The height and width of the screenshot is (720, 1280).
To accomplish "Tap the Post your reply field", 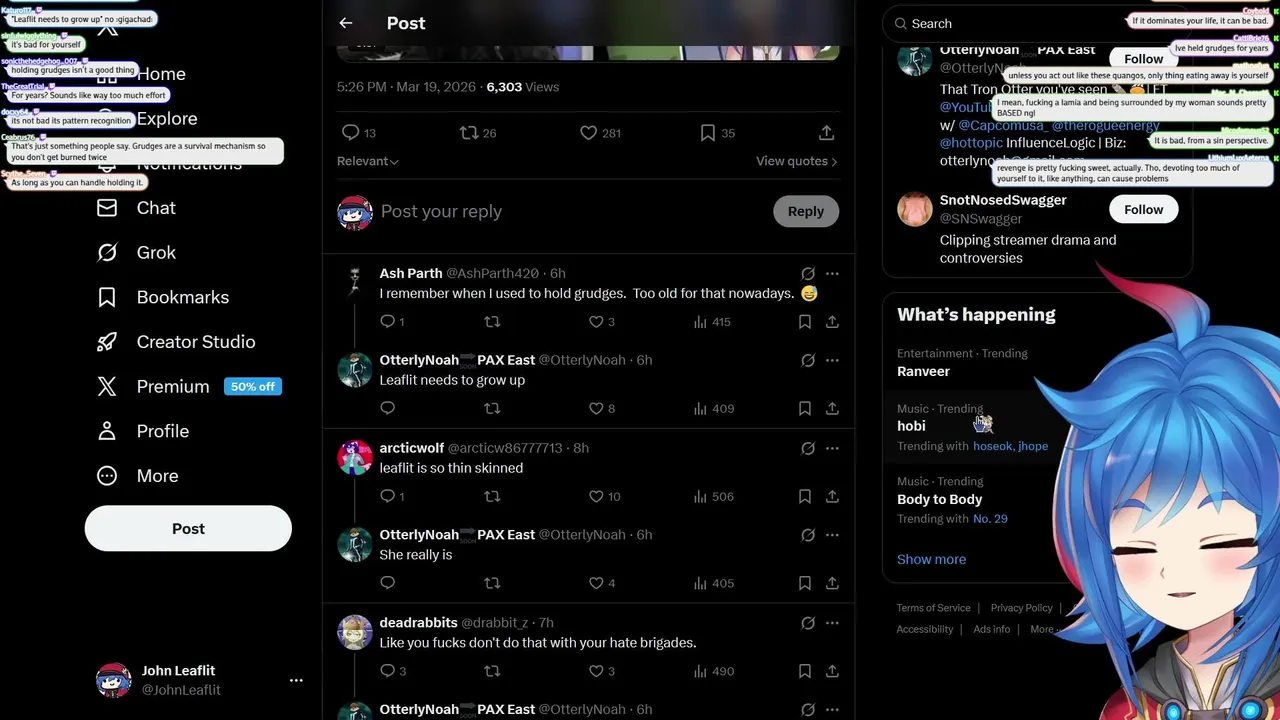I will (x=560, y=211).
